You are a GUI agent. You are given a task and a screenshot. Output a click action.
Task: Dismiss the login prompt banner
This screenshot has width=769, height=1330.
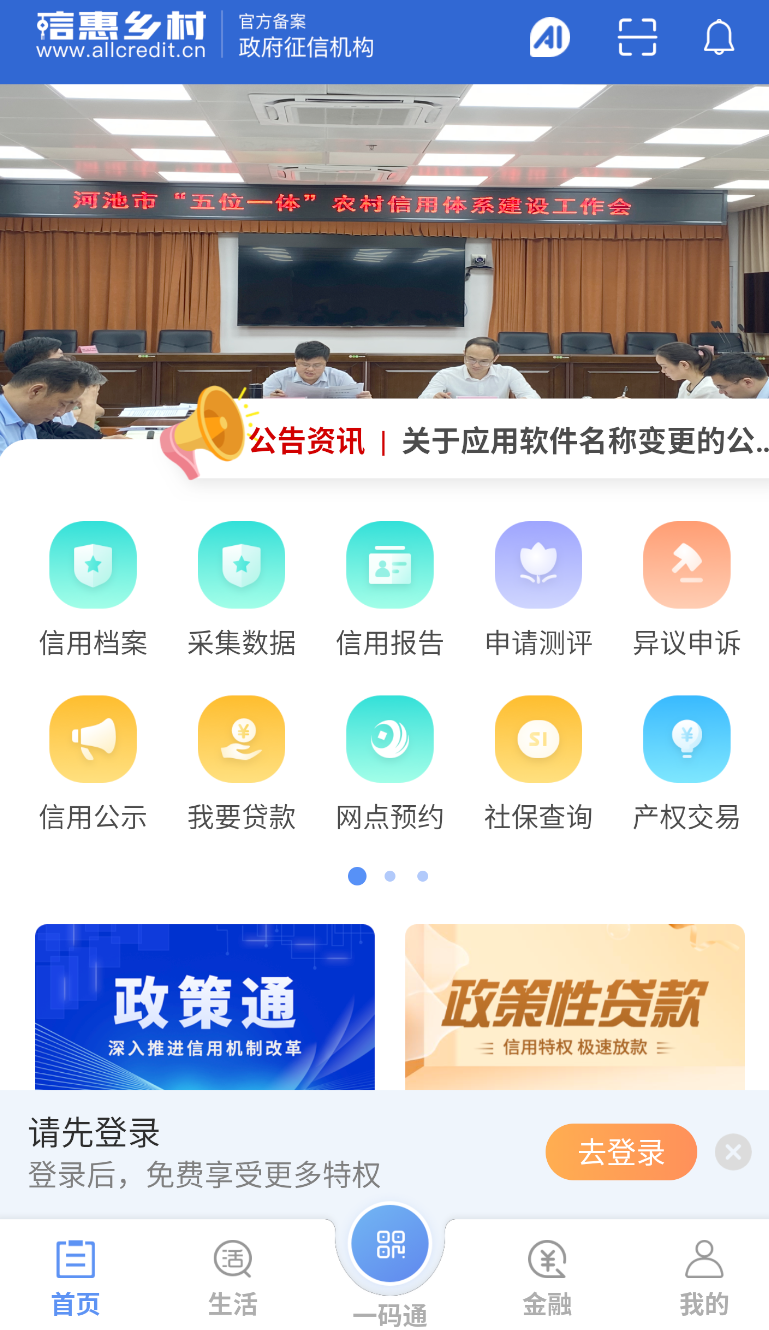click(733, 1152)
